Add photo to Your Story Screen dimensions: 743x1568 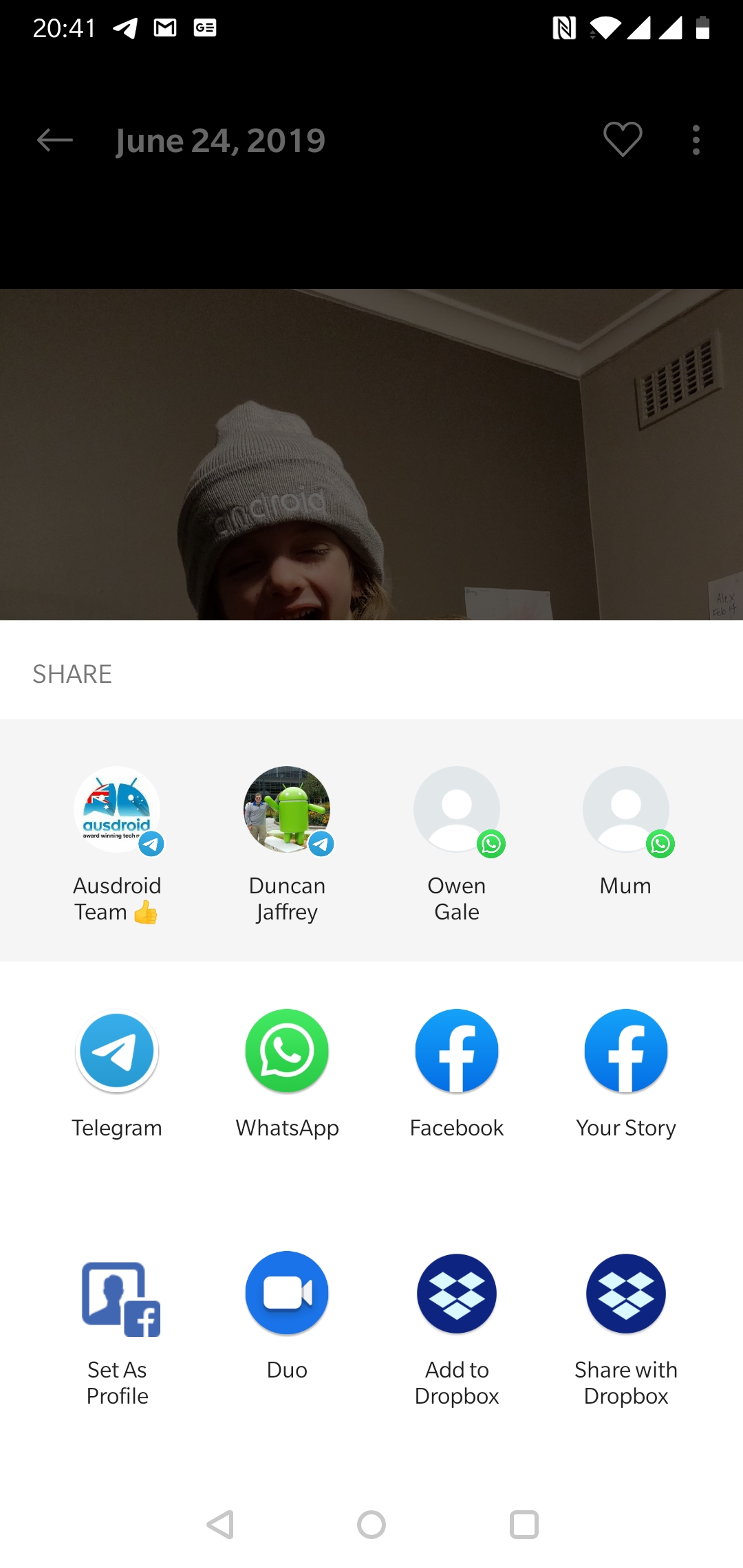point(626,1074)
